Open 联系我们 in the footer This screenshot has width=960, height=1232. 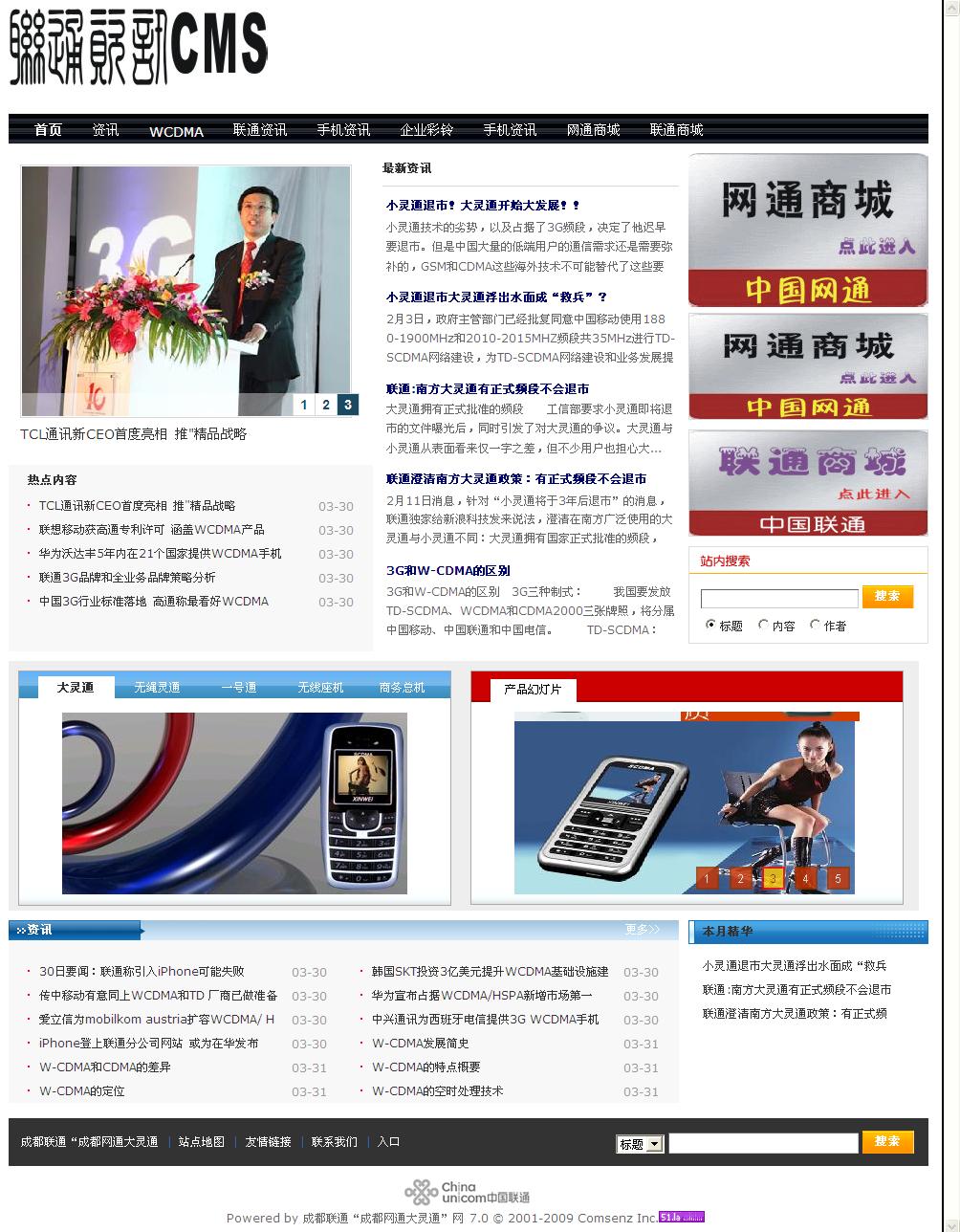point(334,1142)
